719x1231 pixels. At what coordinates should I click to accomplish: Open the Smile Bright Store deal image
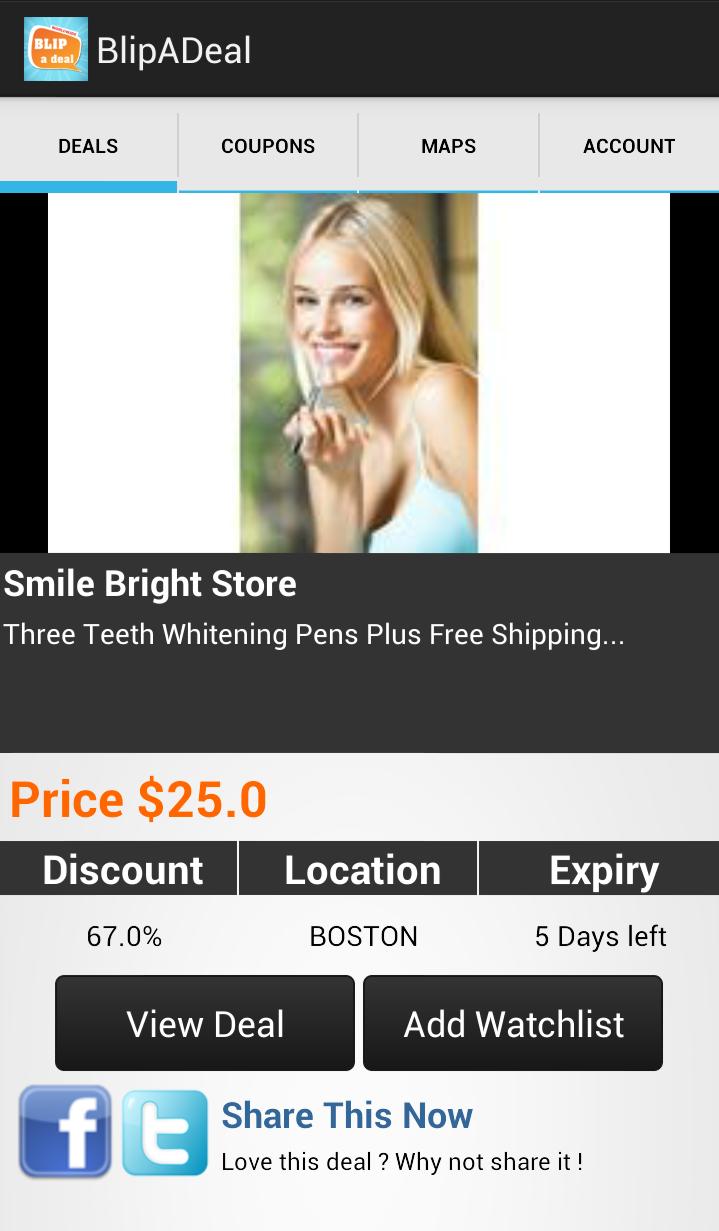[359, 373]
